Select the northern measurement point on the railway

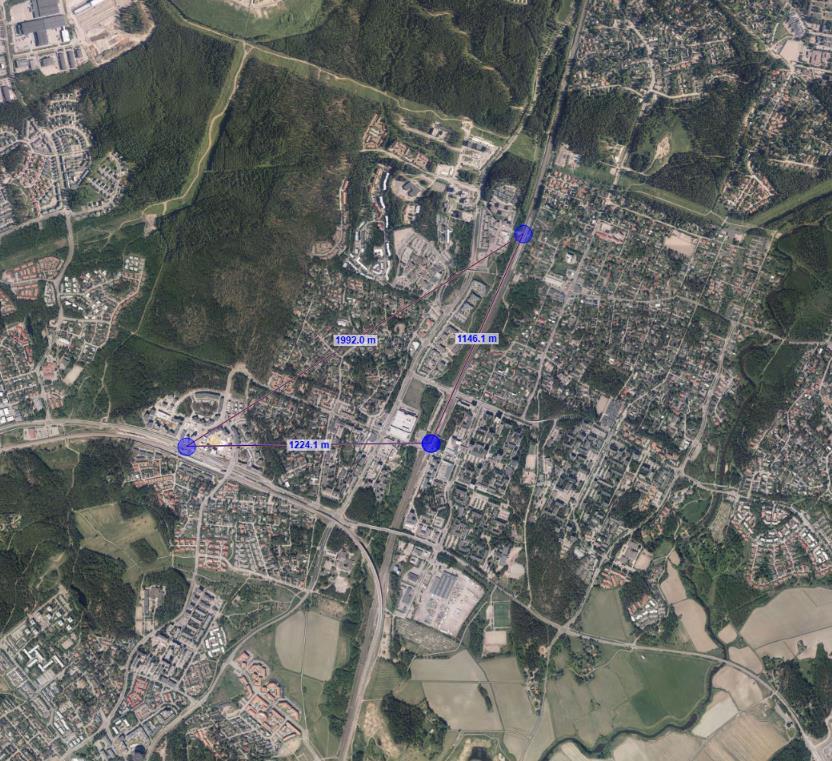(523, 234)
